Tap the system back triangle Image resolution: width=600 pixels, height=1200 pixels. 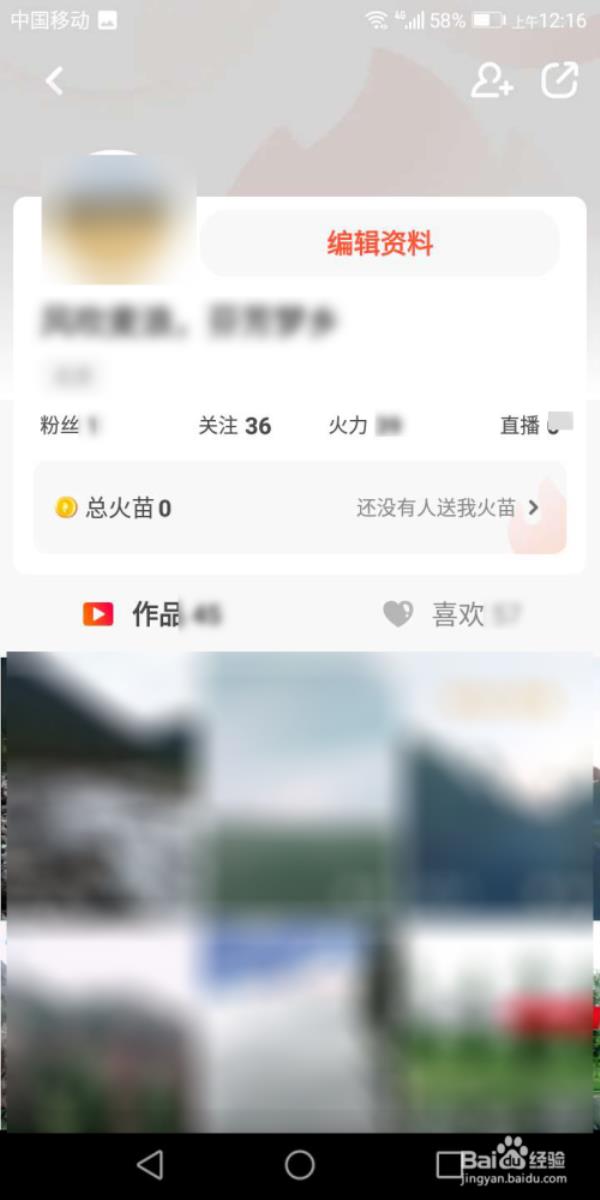click(x=150, y=1164)
